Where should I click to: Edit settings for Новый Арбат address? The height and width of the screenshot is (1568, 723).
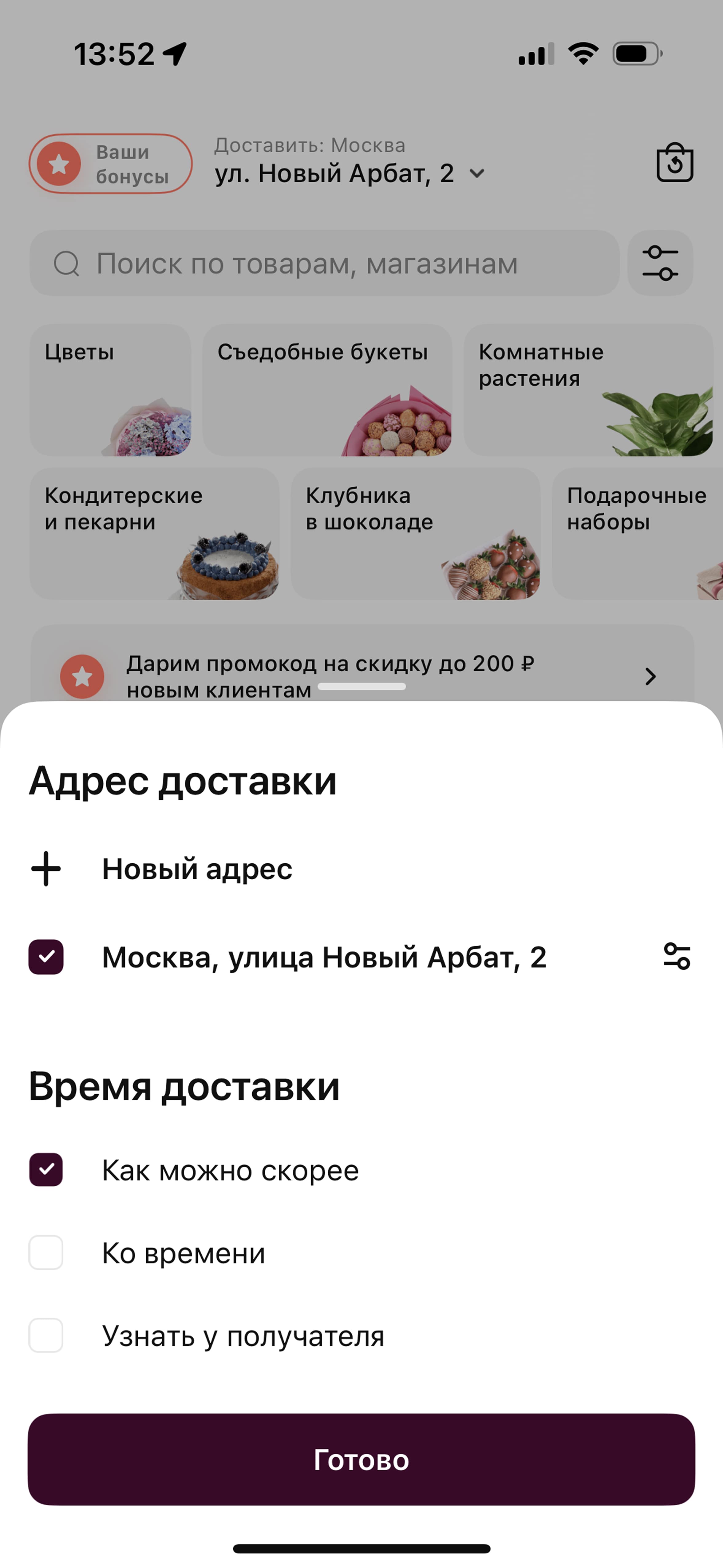(x=677, y=956)
